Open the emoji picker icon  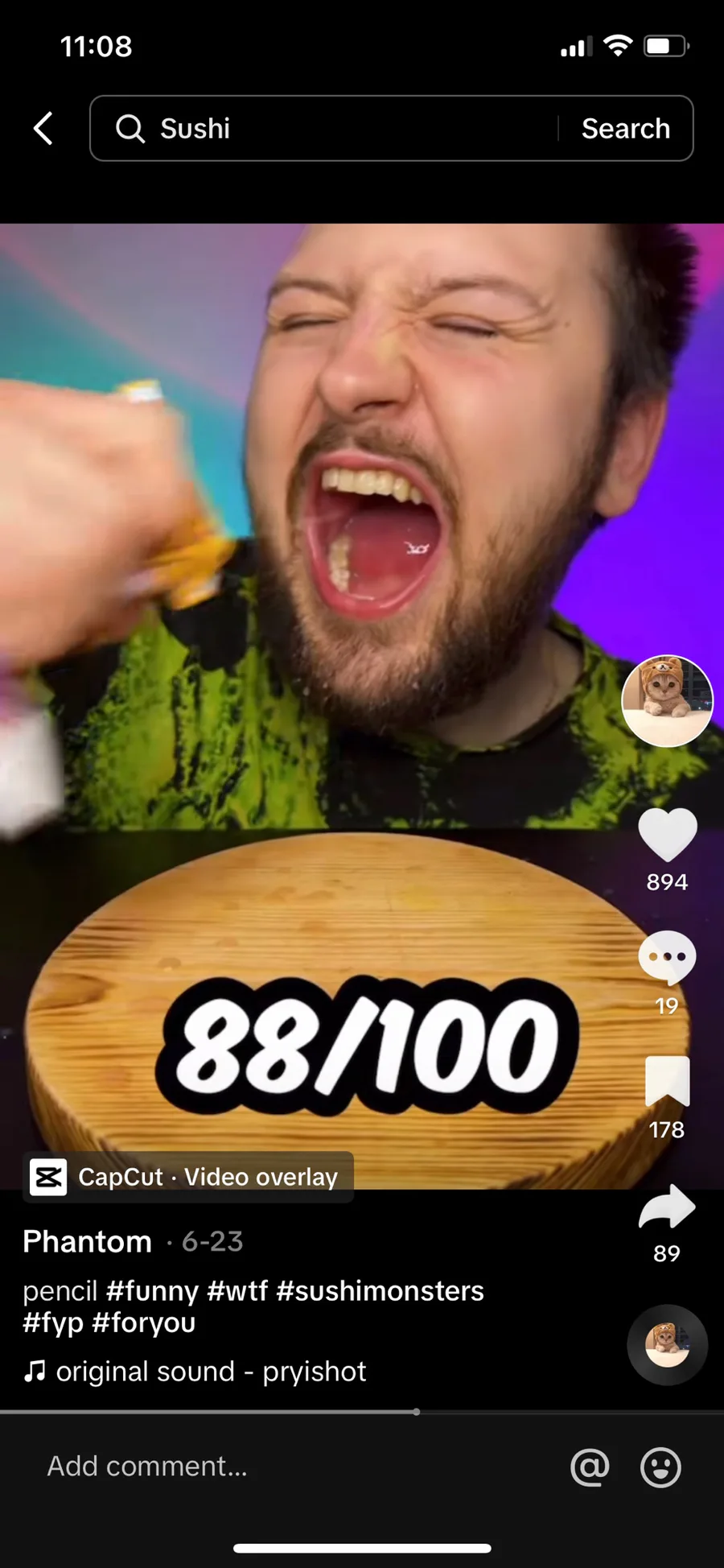pos(660,1467)
